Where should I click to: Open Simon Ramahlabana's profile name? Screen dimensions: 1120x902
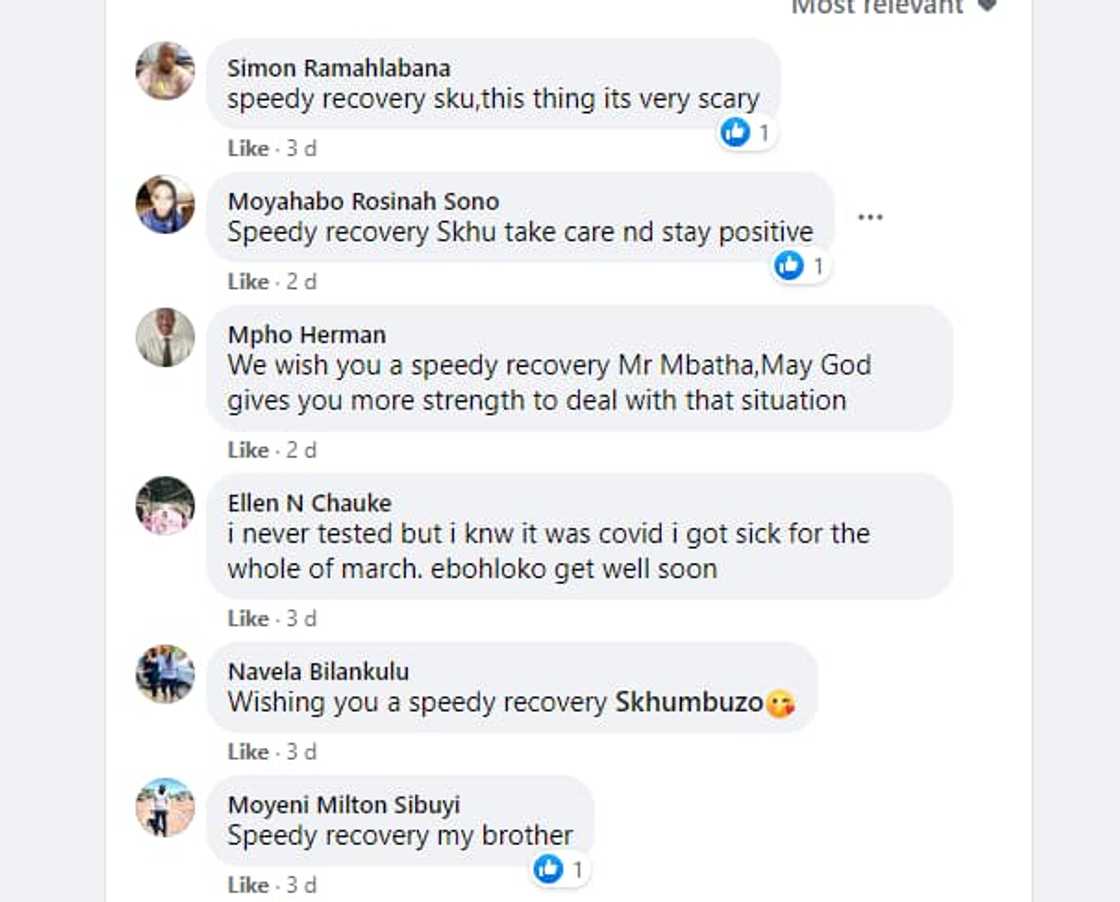338,68
